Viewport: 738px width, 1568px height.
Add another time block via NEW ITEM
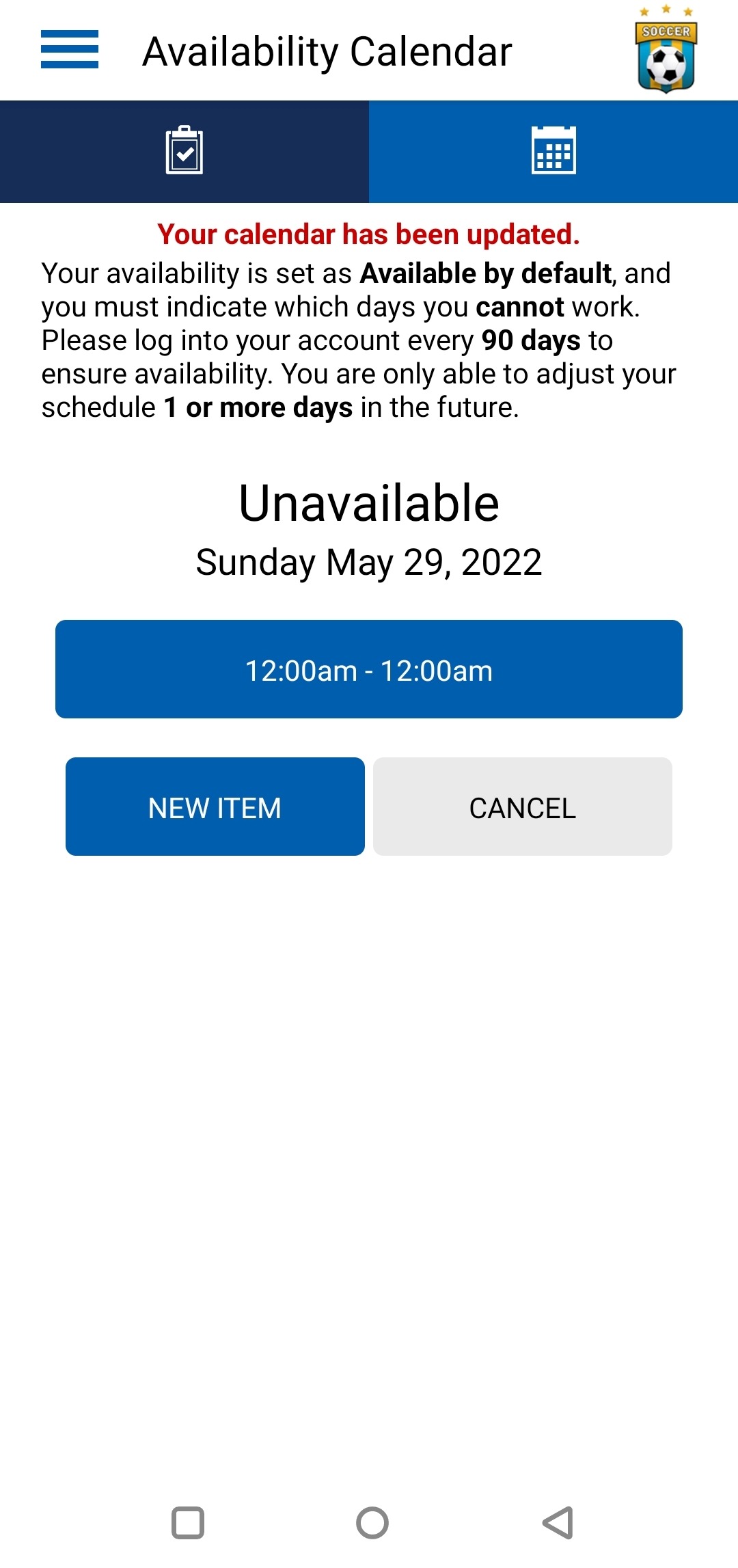pyautogui.click(x=215, y=807)
